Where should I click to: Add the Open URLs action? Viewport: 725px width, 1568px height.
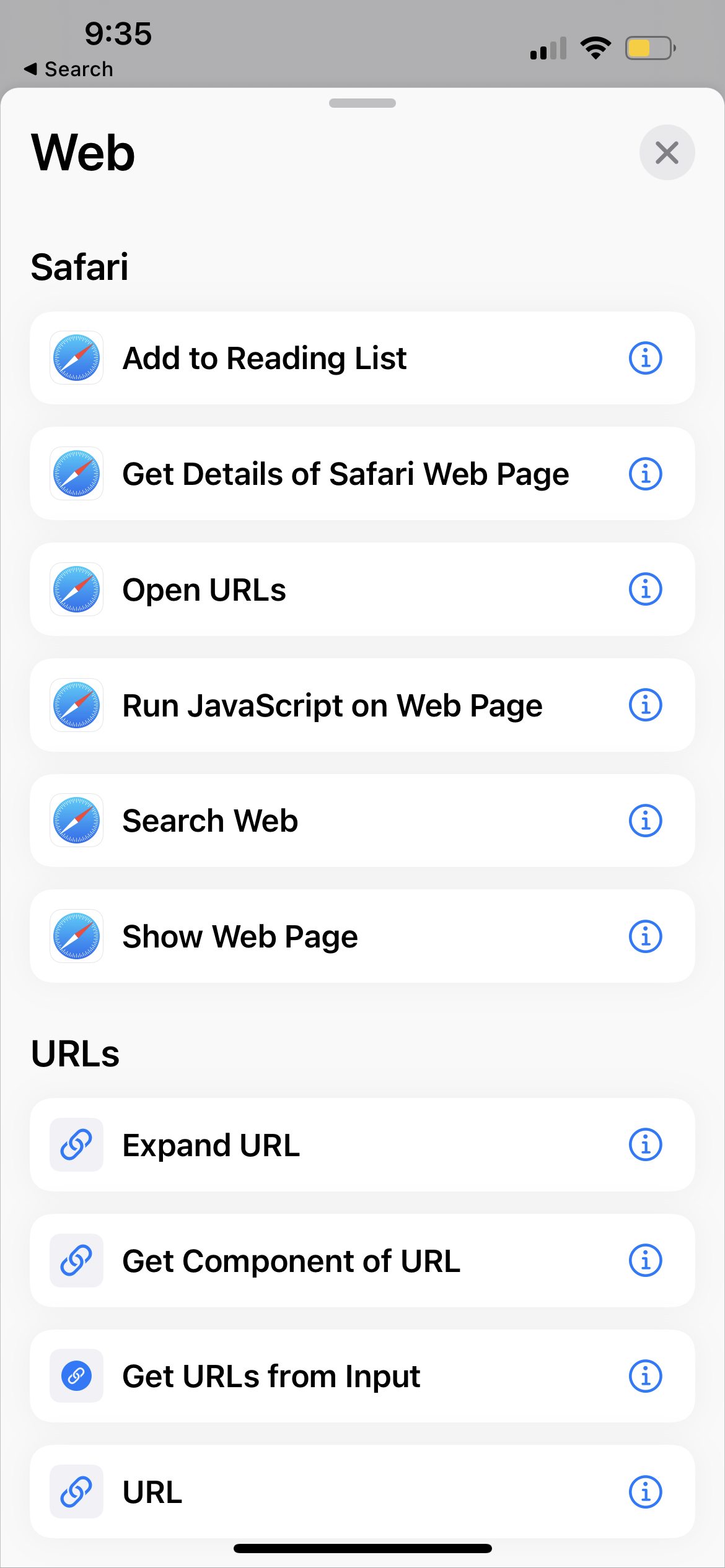pos(204,590)
